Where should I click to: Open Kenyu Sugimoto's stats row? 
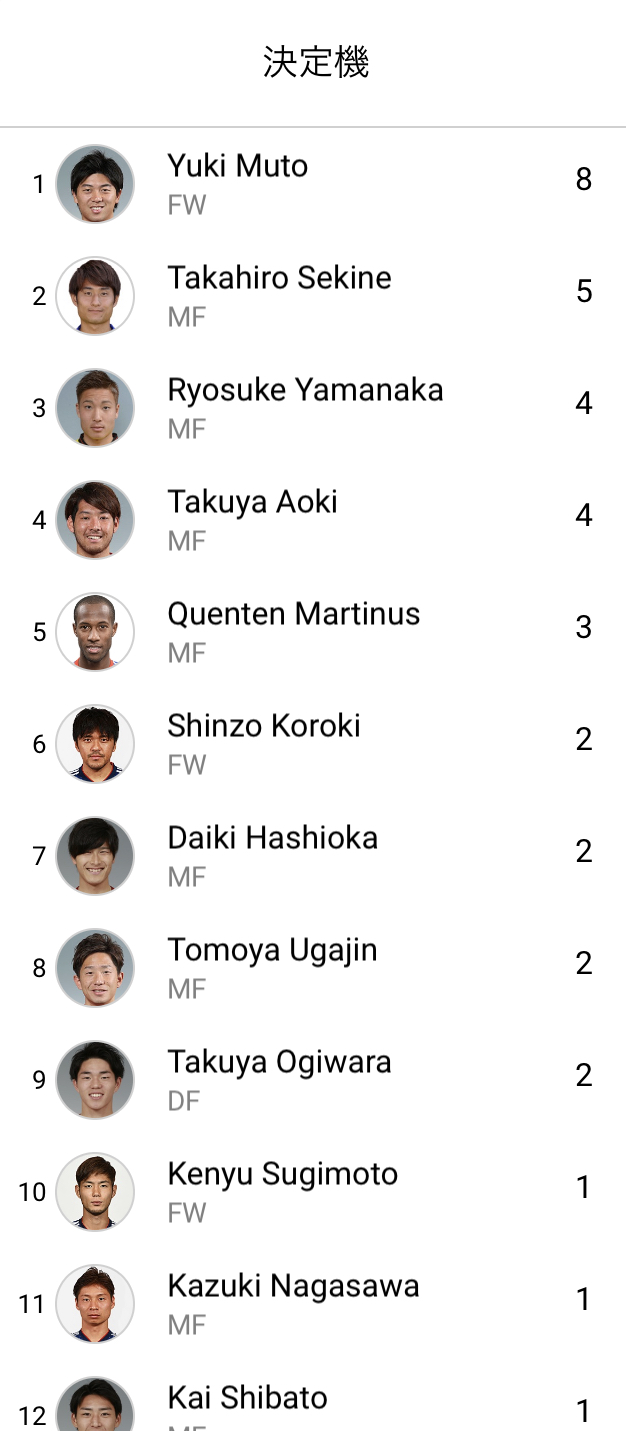(x=313, y=1192)
